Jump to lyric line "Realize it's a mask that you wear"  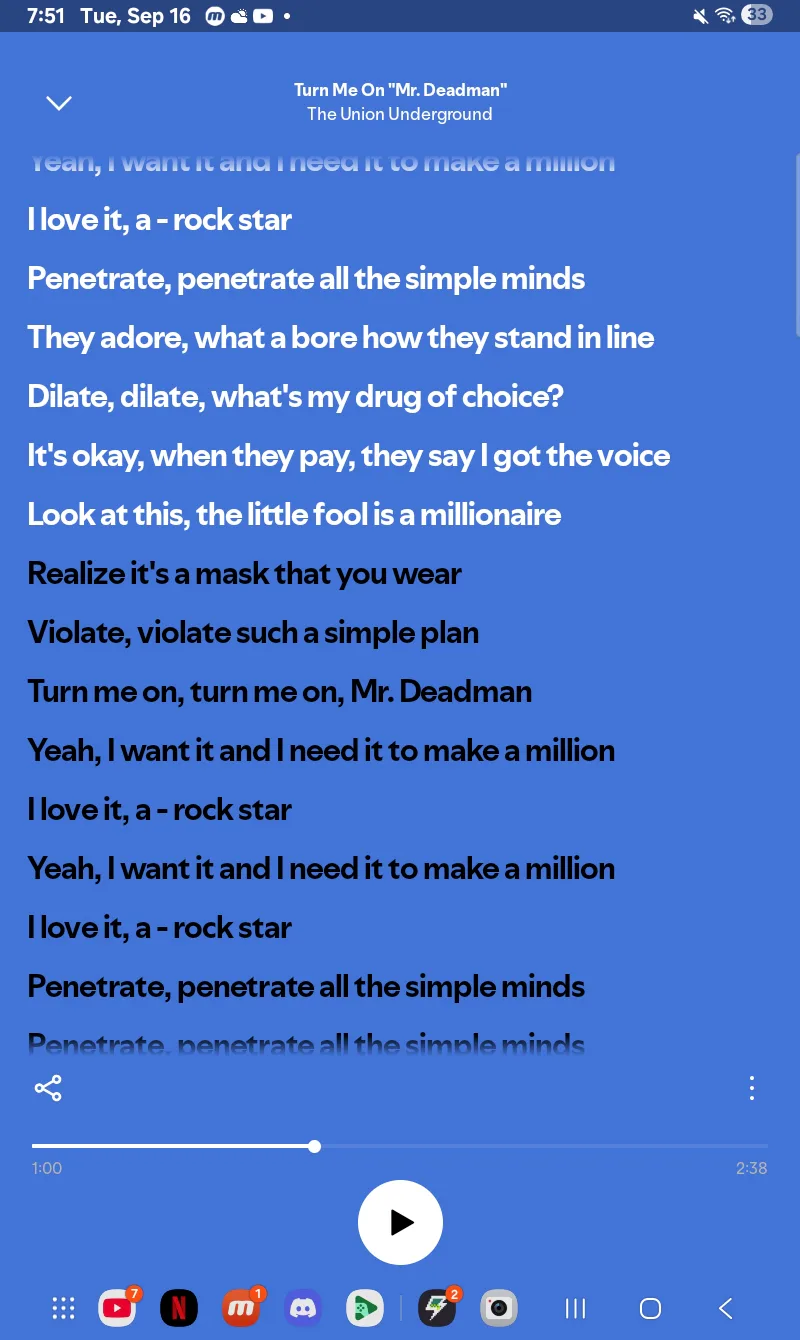pyautogui.click(x=244, y=574)
